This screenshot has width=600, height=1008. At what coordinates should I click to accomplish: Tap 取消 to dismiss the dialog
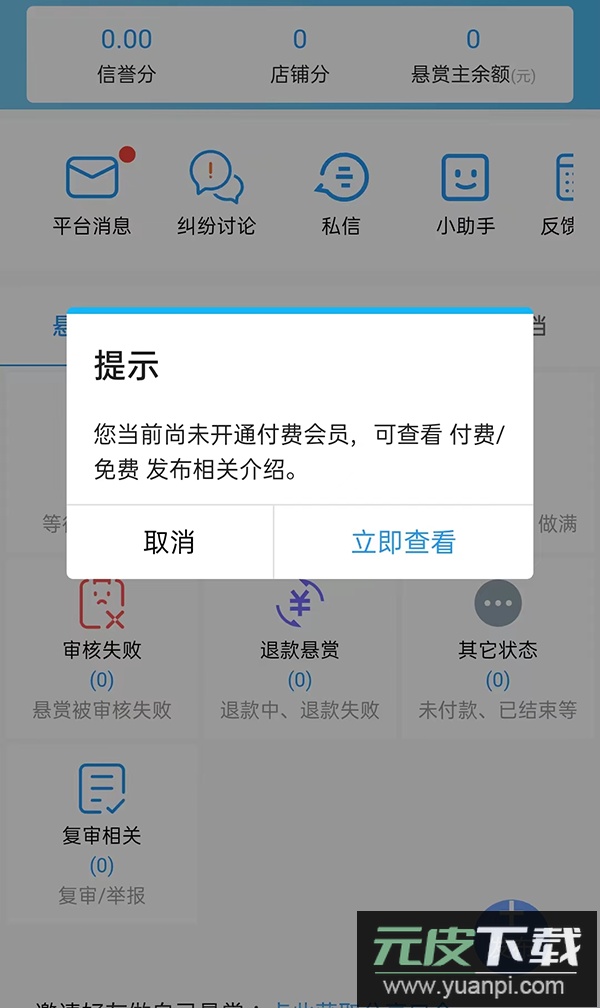[x=169, y=542]
